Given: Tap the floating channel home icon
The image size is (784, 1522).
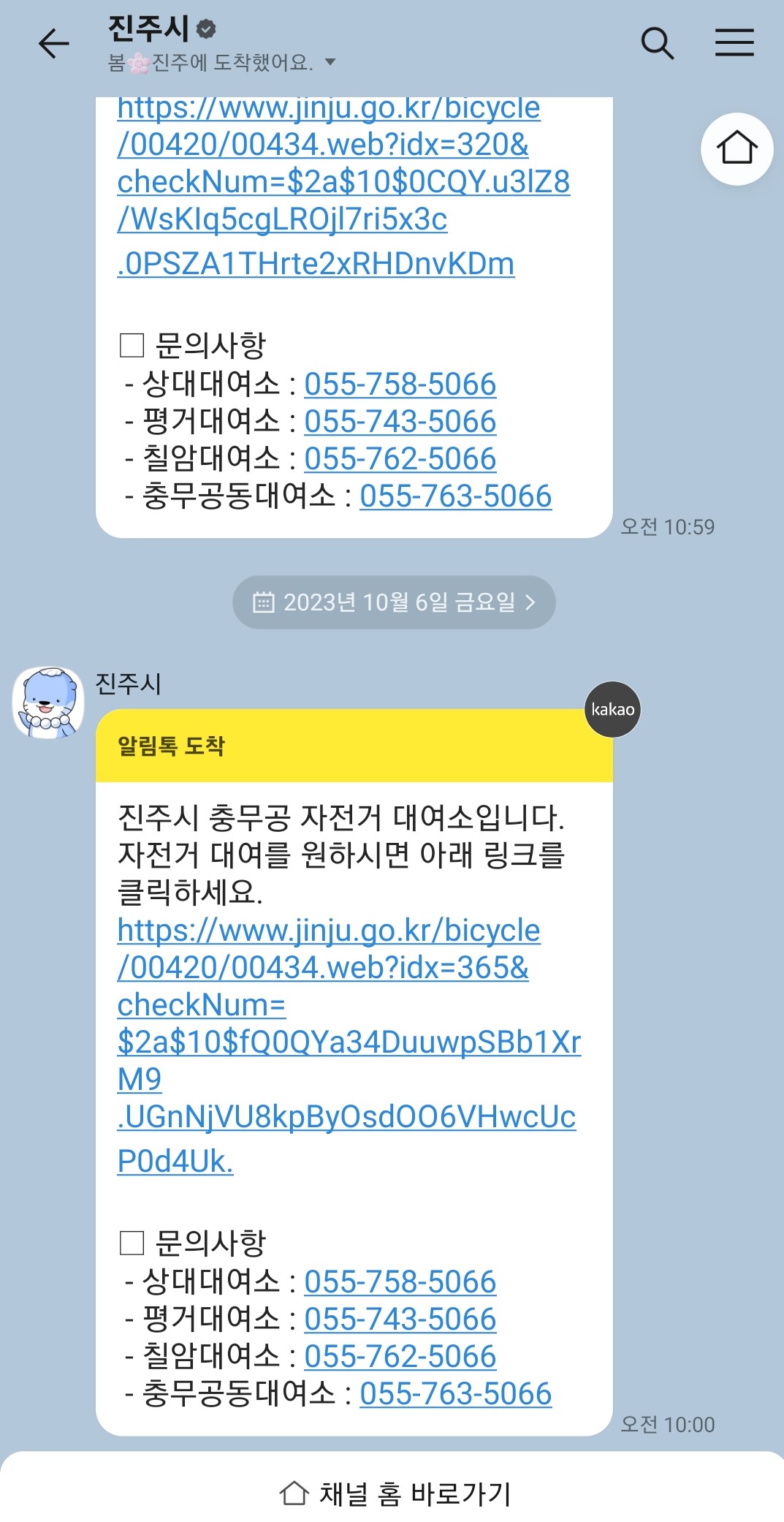Looking at the screenshot, I should click(737, 148).
